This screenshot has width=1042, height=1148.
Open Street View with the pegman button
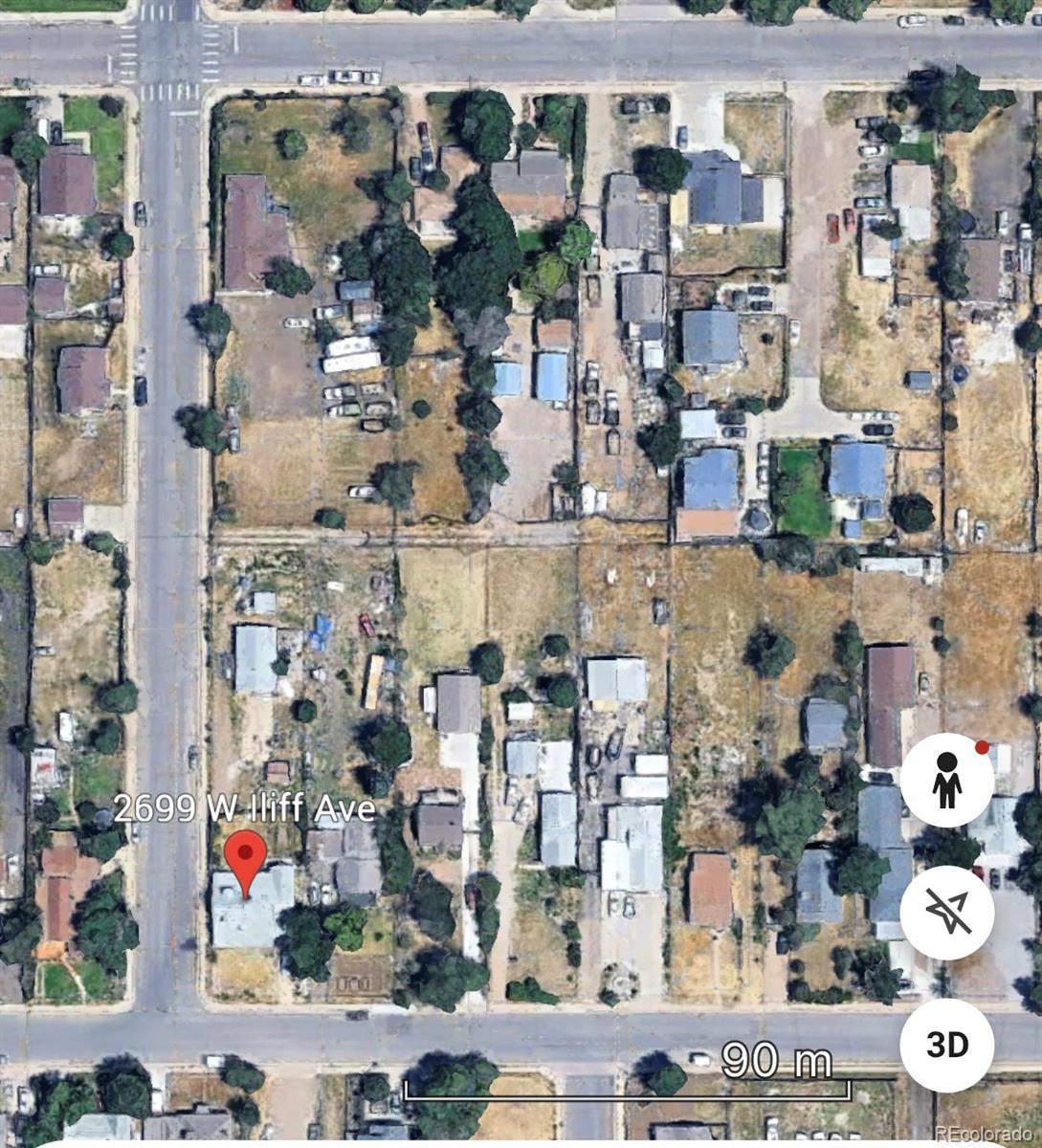click(x=947, y=781)
